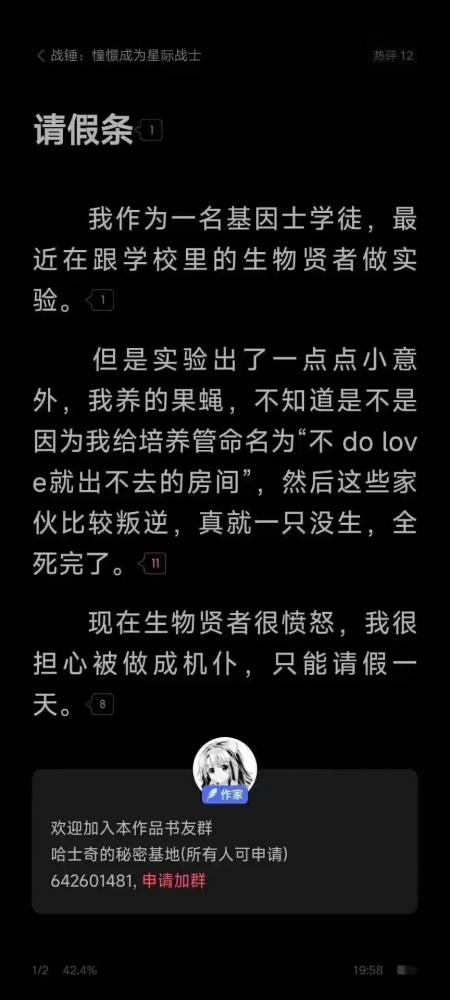View the 8 comments after 只能请假一天

[x=101, y=705]
